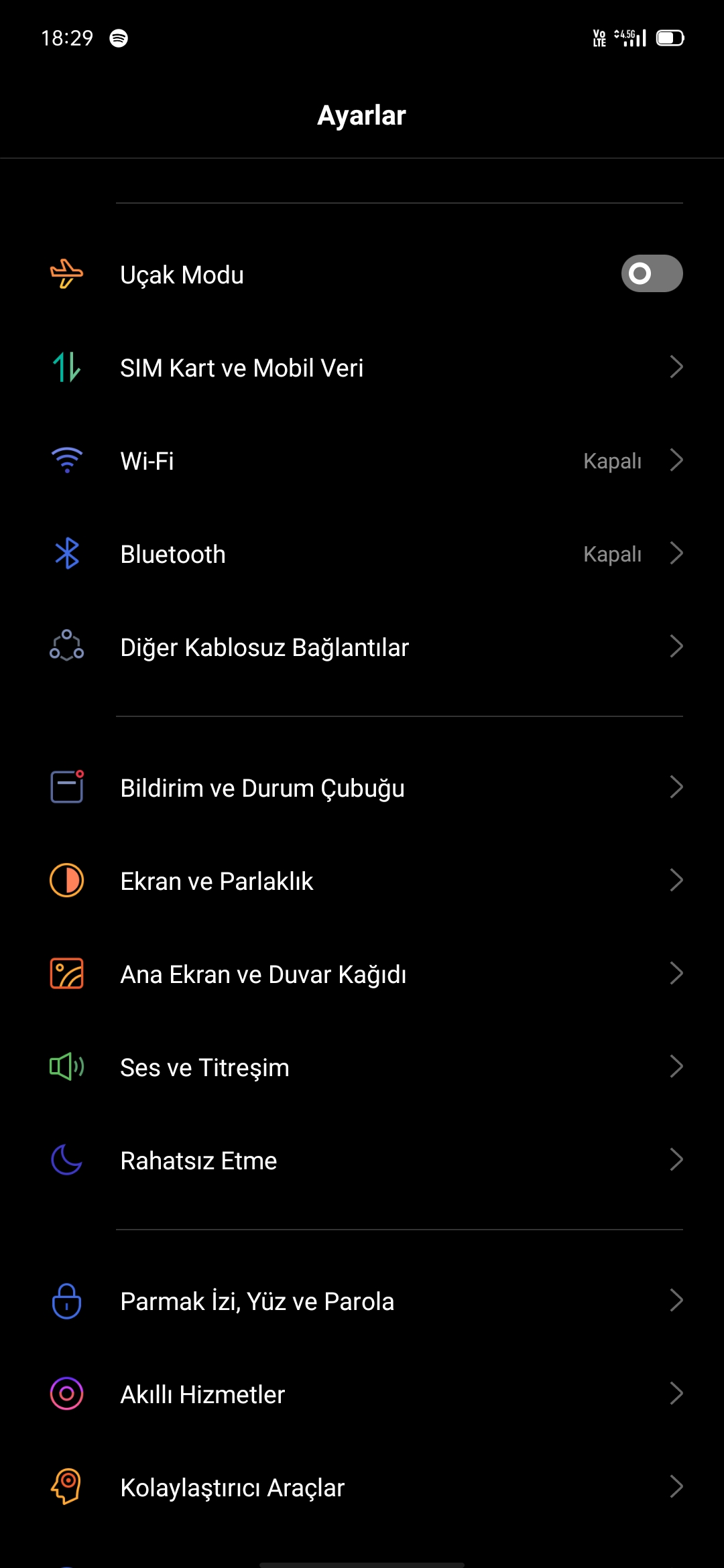The width and height of the screenshot is (724, 1568).
Task: Open Parmak İzi, Yüz ve Parola
Action: point(362,1301)
